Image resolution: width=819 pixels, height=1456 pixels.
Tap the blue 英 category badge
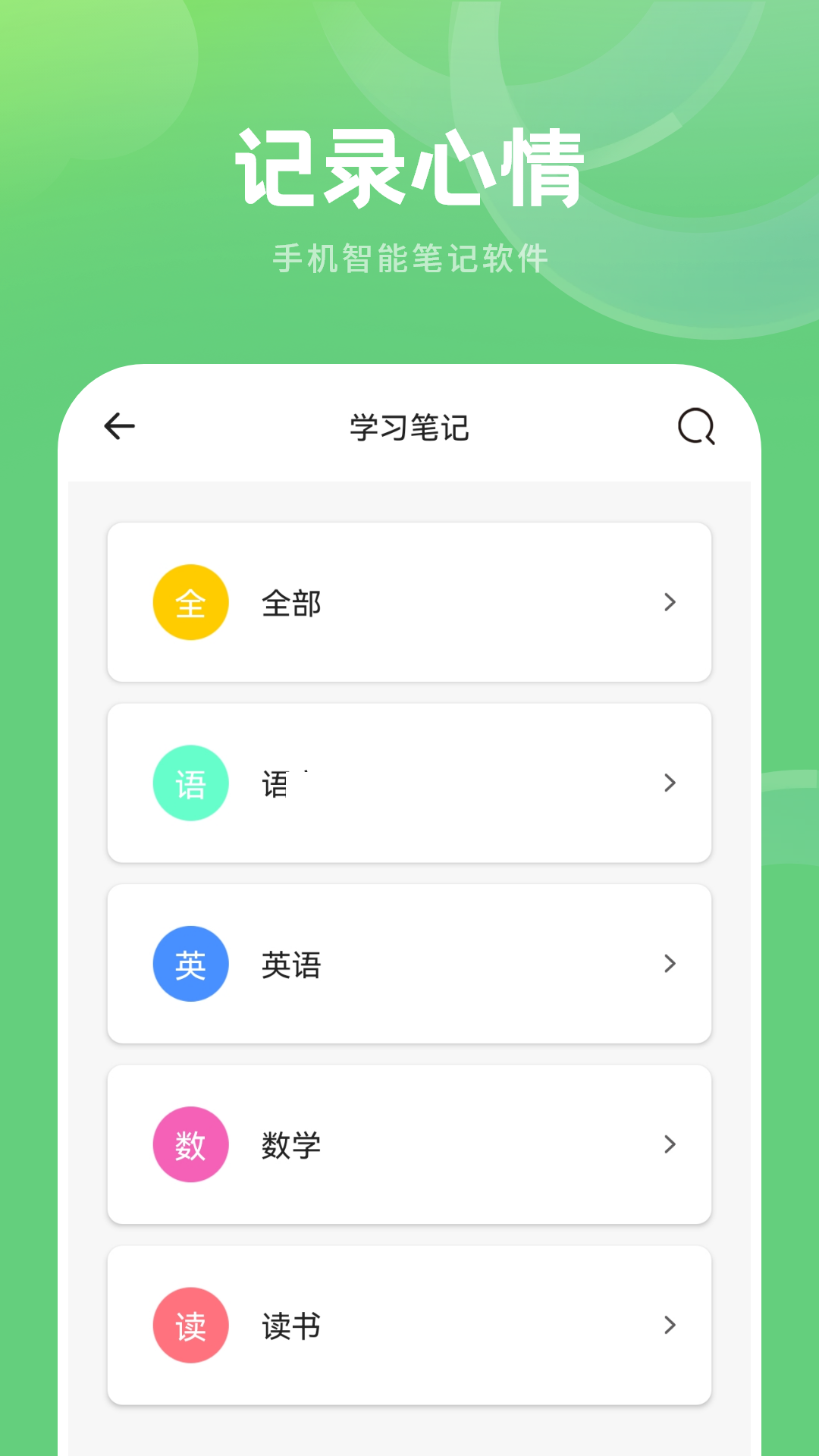tap(190, 964)
